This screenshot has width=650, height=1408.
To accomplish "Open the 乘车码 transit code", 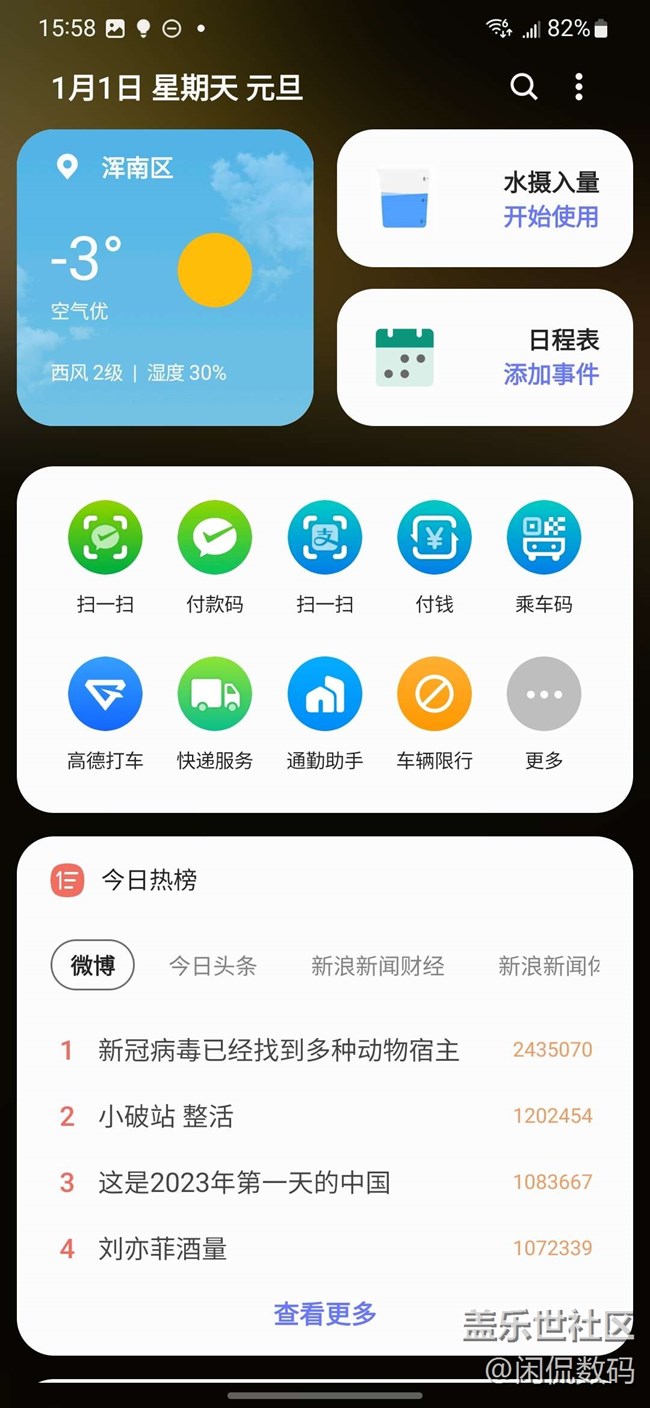I will click(544, 539).
